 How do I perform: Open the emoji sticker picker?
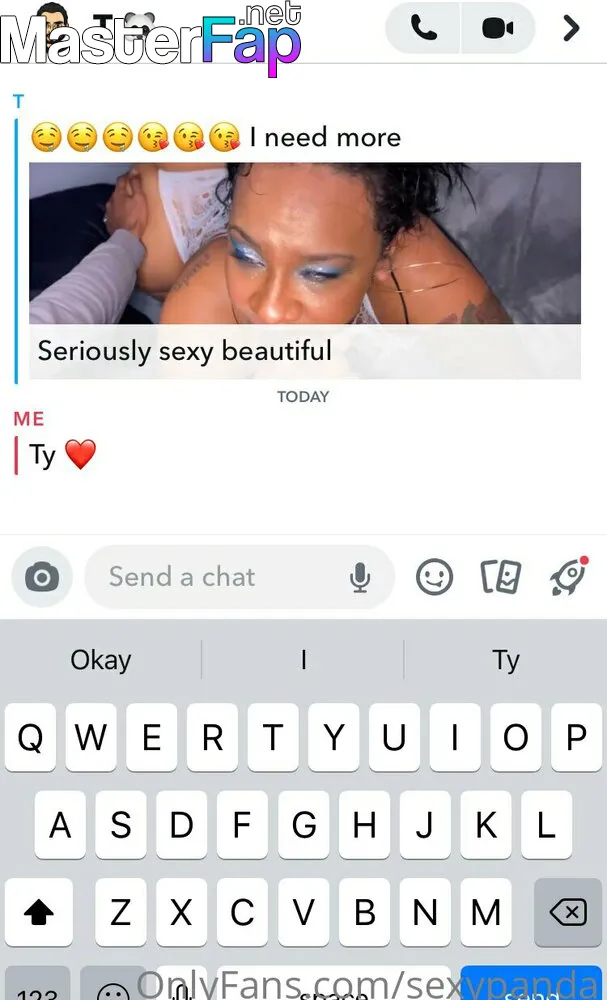[435, 577]
